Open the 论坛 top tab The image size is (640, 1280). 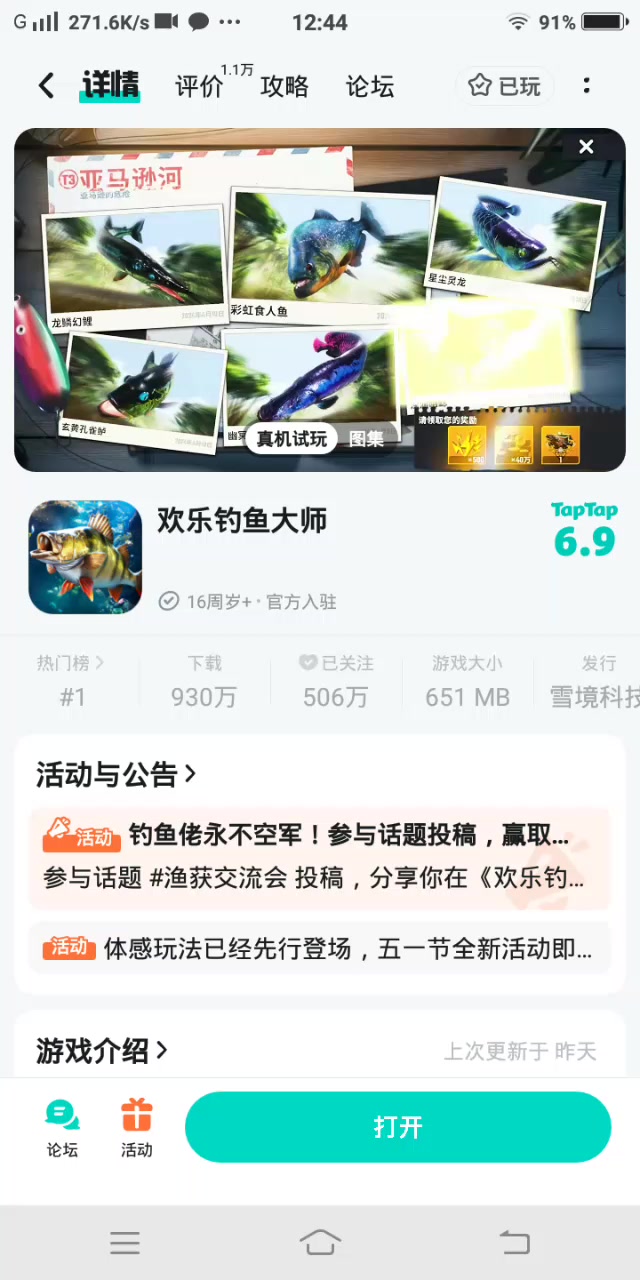370,87
